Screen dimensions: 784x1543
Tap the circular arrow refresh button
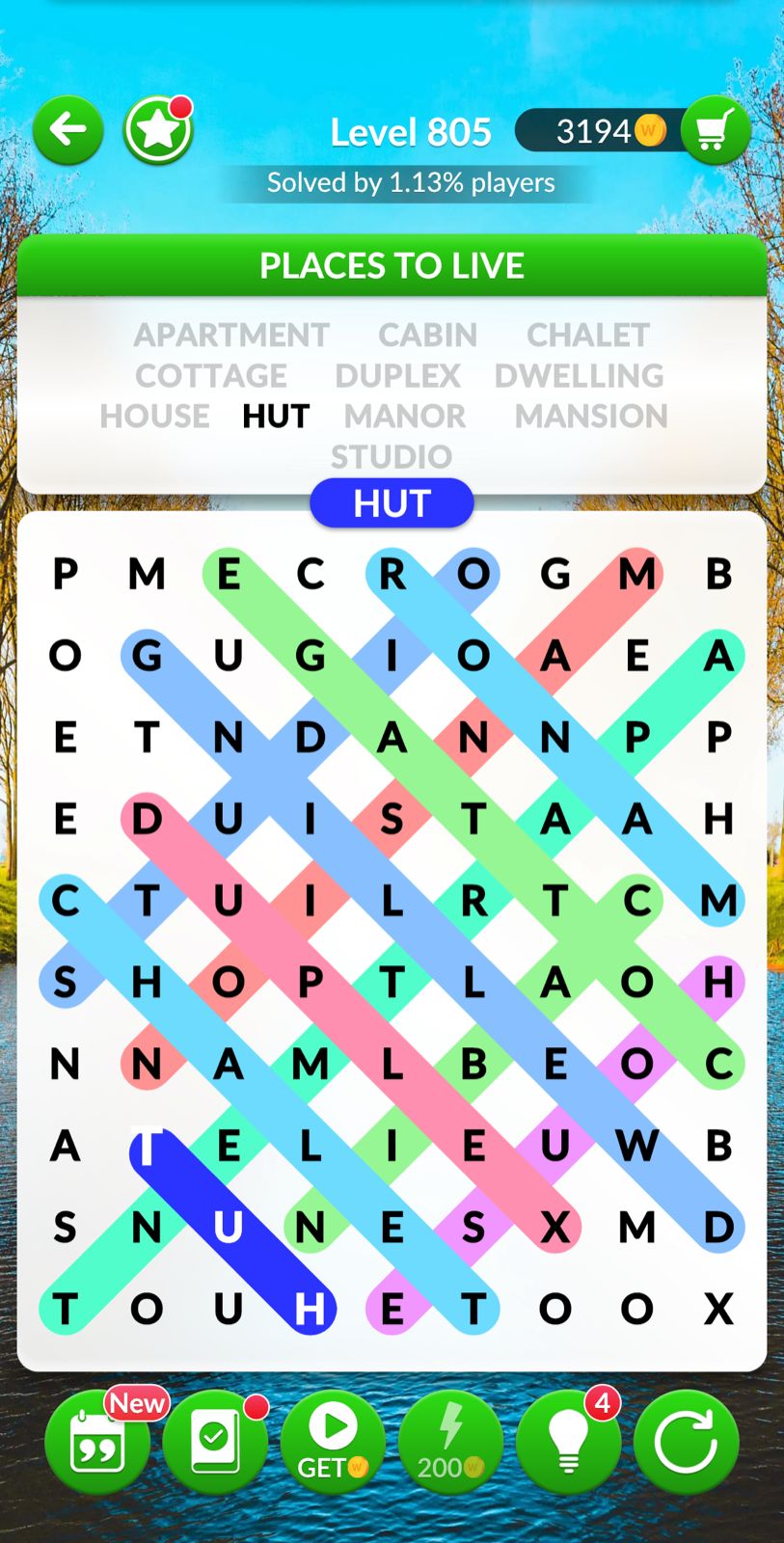(x=686, y=1443)
